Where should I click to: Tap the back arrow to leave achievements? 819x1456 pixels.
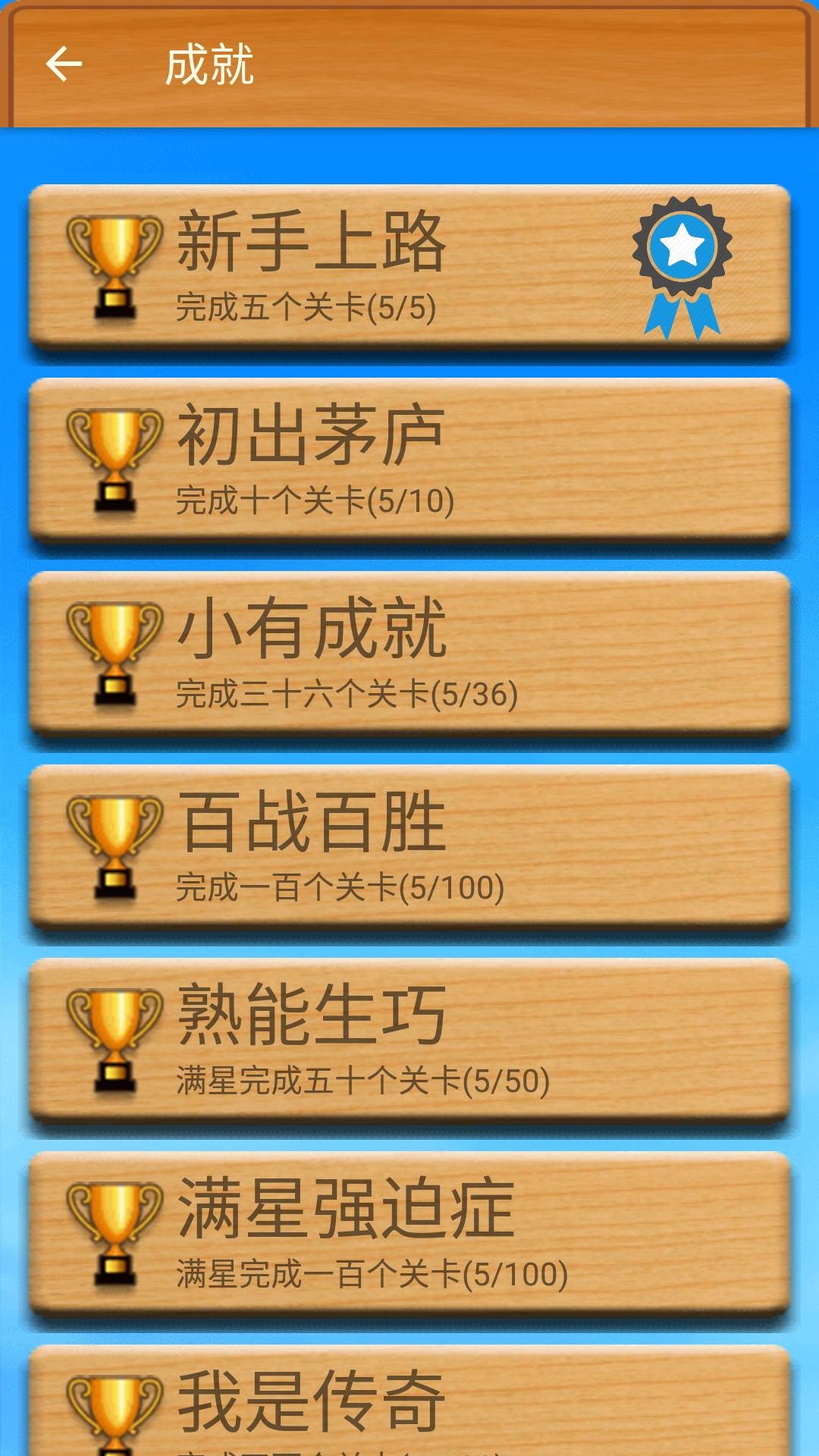64,64
